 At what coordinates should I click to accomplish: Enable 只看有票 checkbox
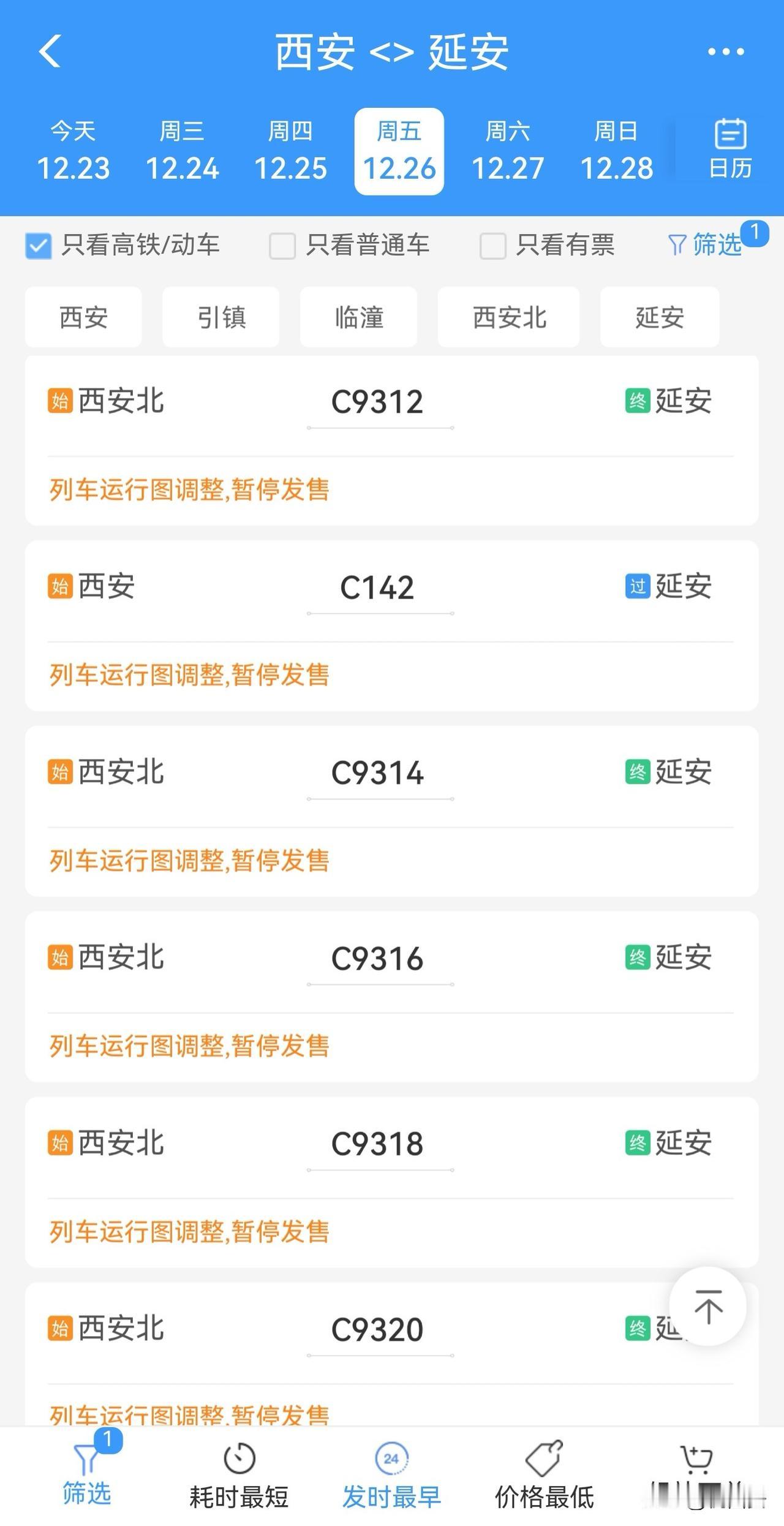[x=492, y=246]
